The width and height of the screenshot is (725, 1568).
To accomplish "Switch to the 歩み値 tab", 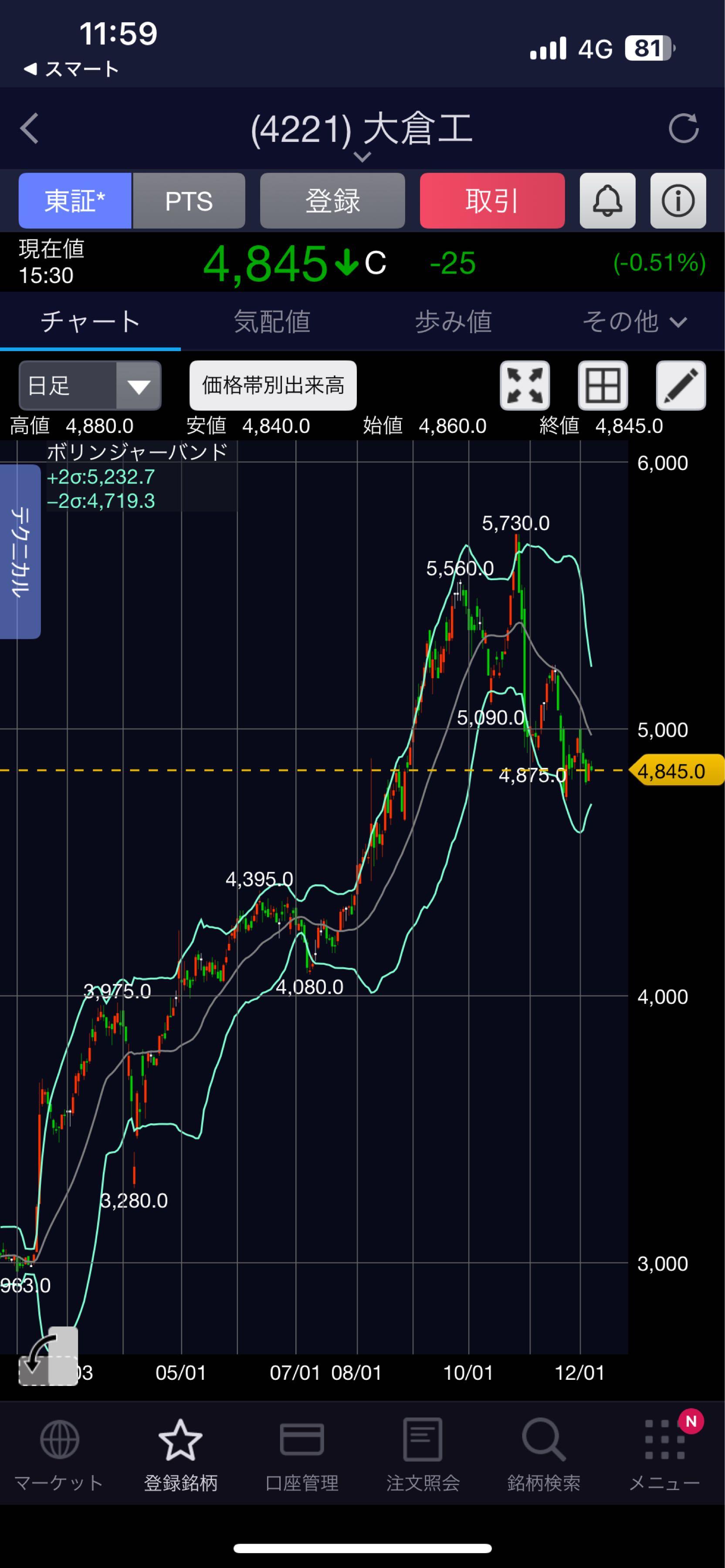I will pos(453,321).
